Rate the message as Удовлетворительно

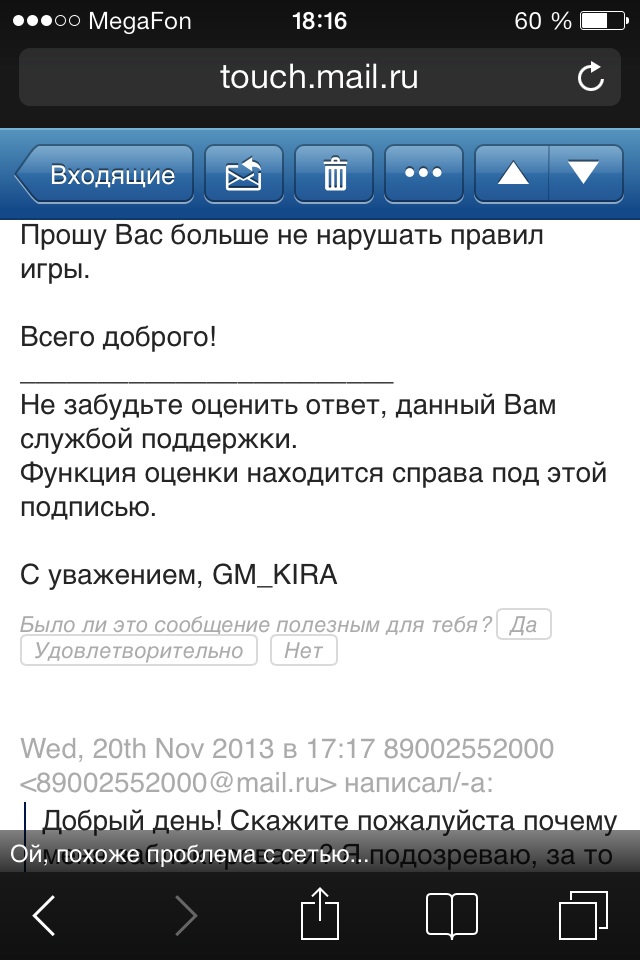point(139,651)
